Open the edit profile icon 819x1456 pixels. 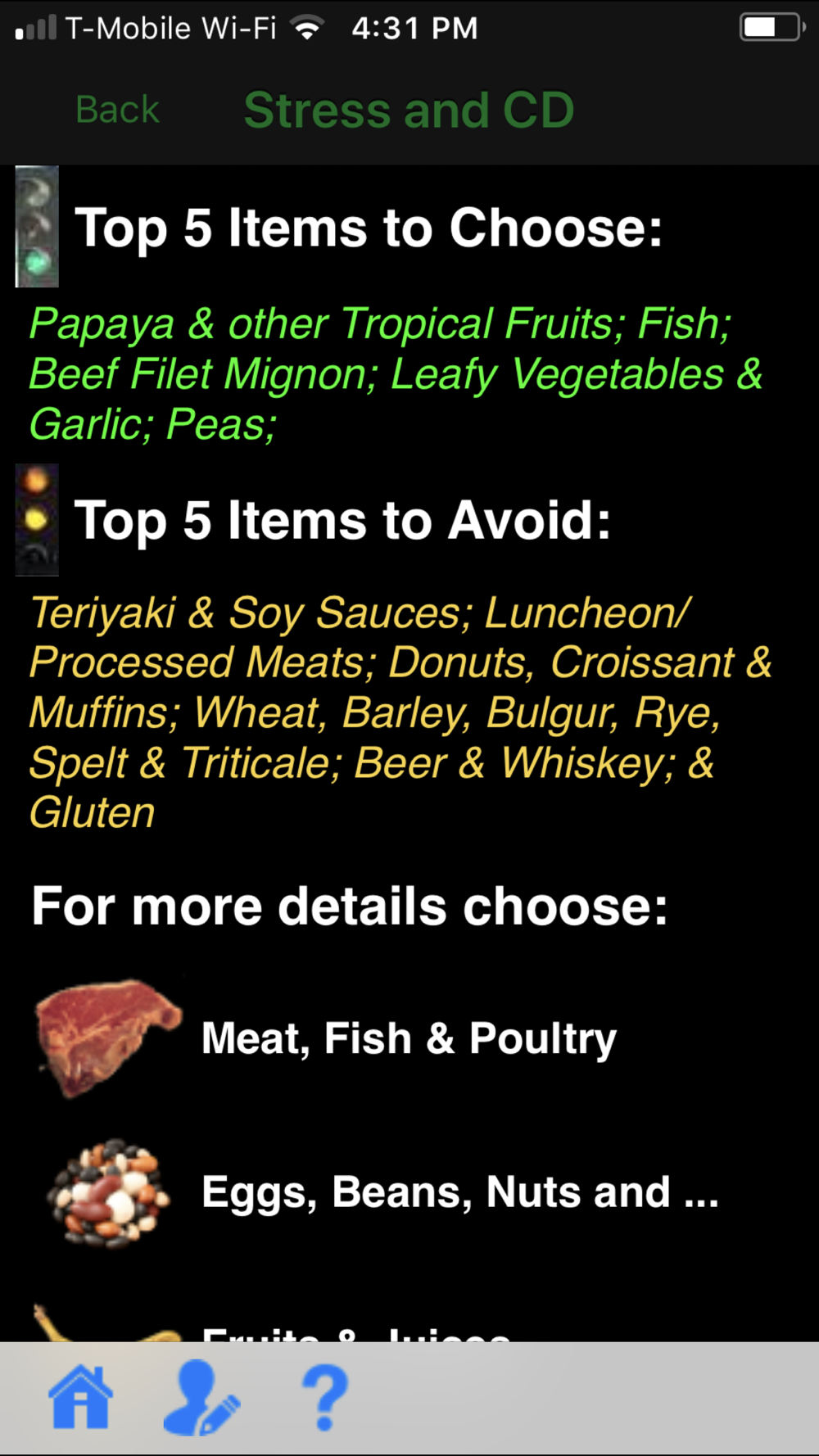coord(201,1398)
